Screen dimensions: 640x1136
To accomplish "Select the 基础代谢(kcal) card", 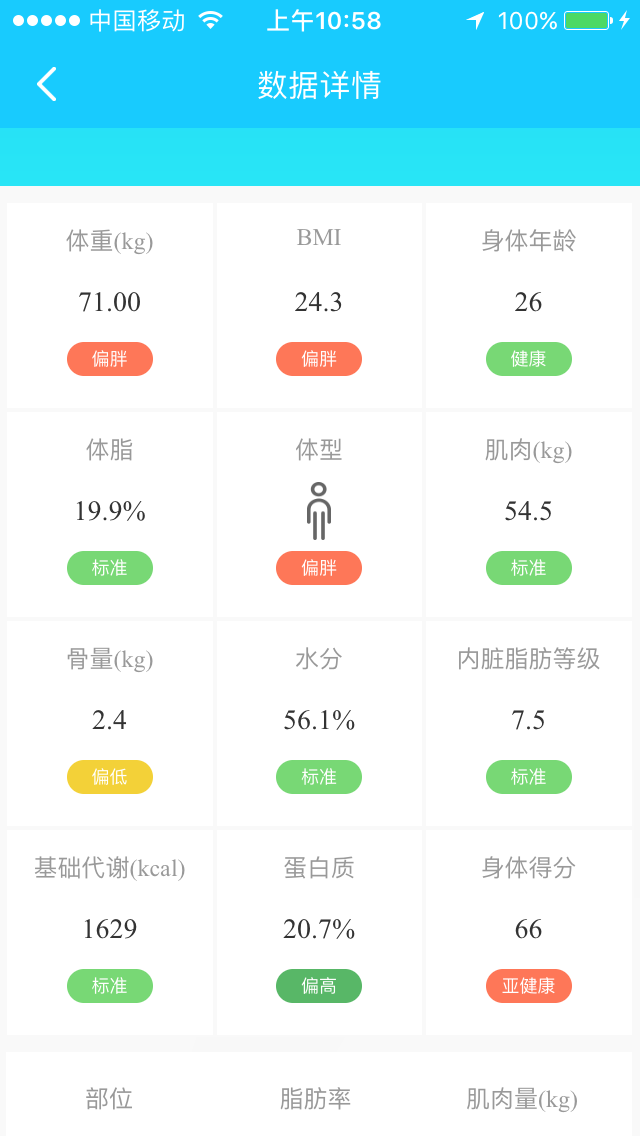I will [x=110, y=932].
